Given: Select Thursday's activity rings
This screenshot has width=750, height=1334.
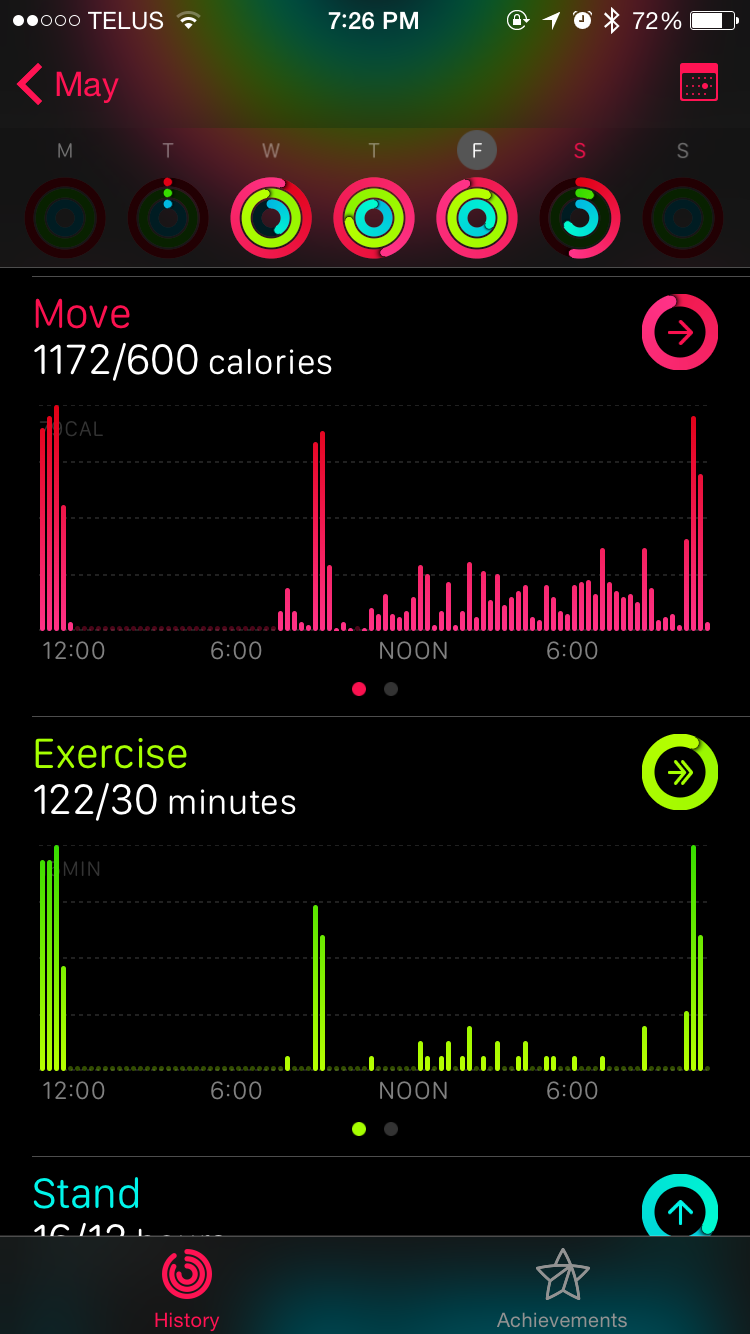Looking at the screenshot, I should click(x=374, y=218).
